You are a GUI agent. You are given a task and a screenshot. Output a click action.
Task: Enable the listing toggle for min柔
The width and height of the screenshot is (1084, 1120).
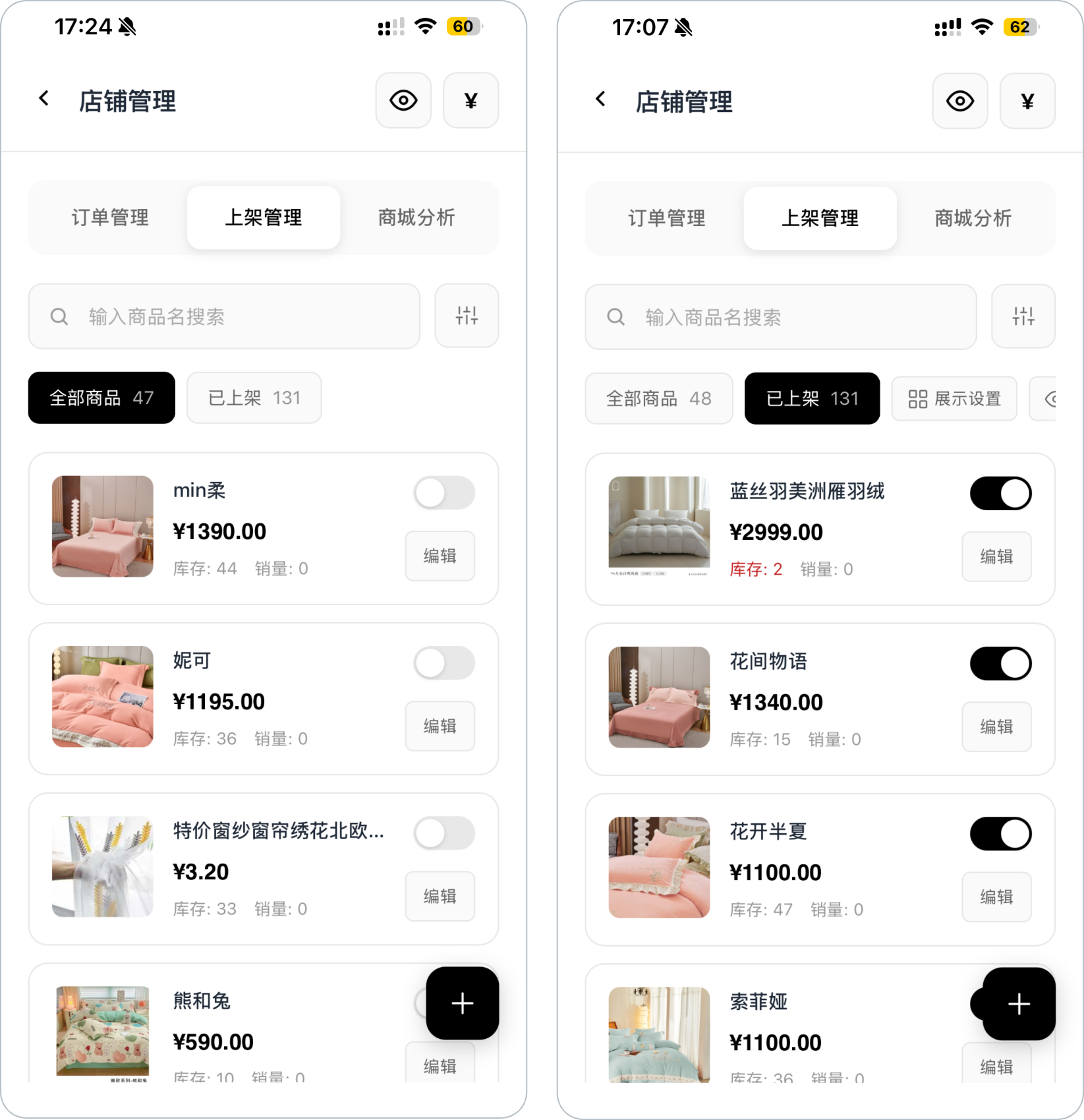coord(444,493)
